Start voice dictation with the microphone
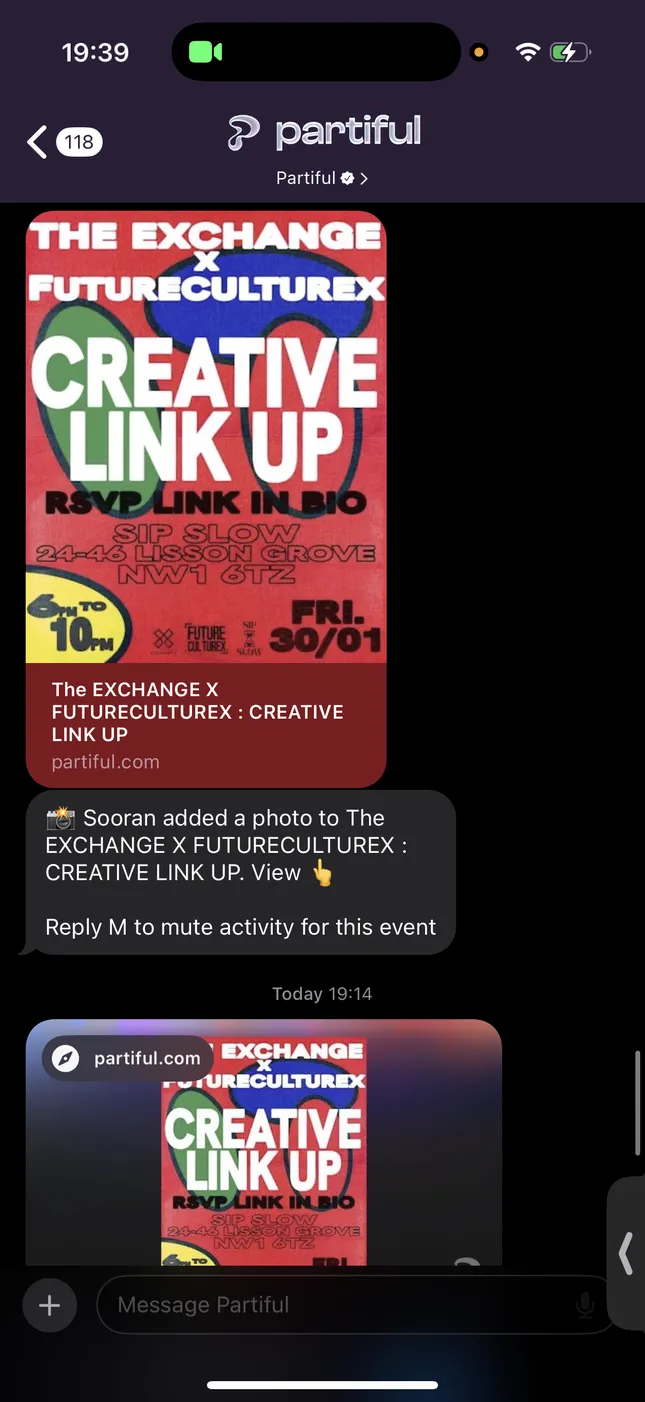This screenshot has width=645, height=1402. [585, 1305]
